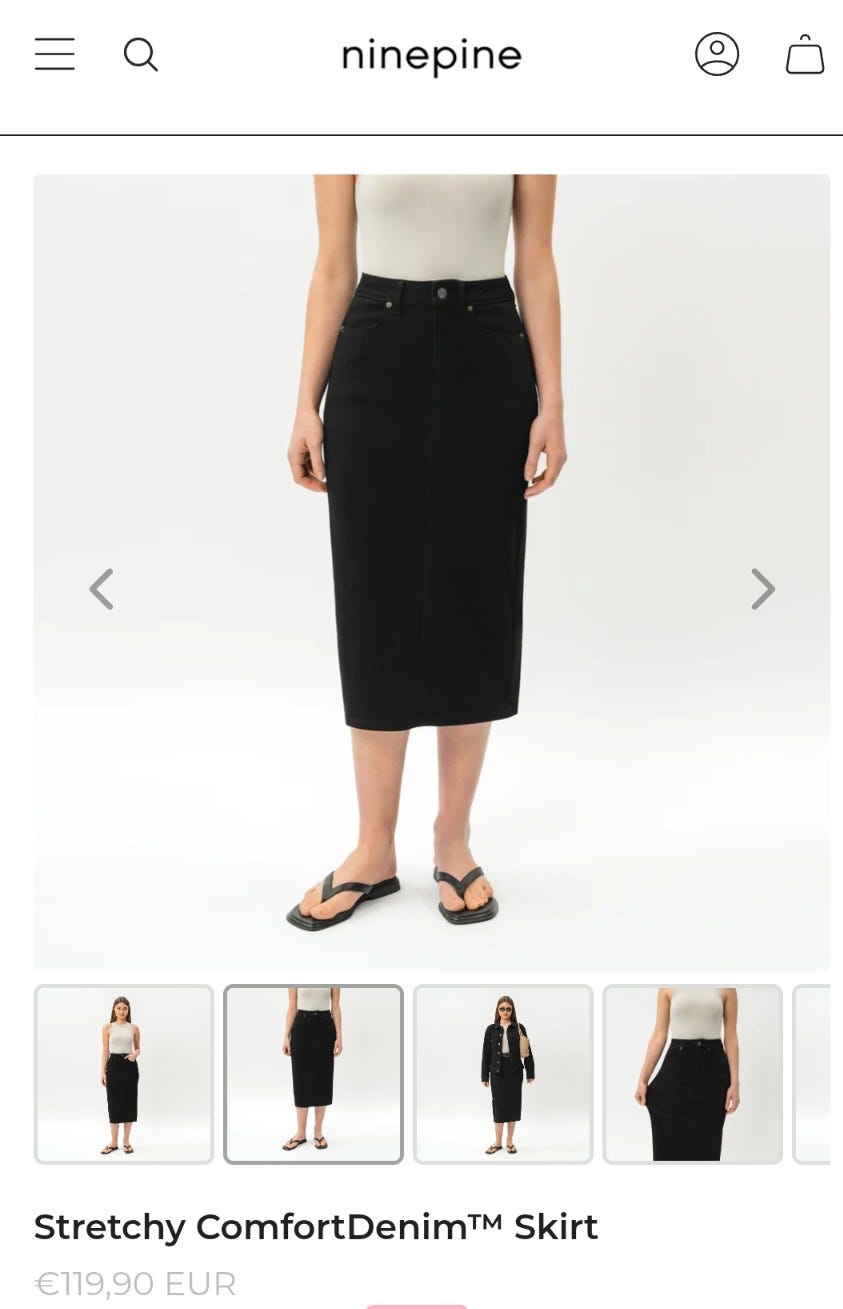The image size is (843, 1309).
Task: Select the close-up back view thumbnail
Action: point(692,1074)
